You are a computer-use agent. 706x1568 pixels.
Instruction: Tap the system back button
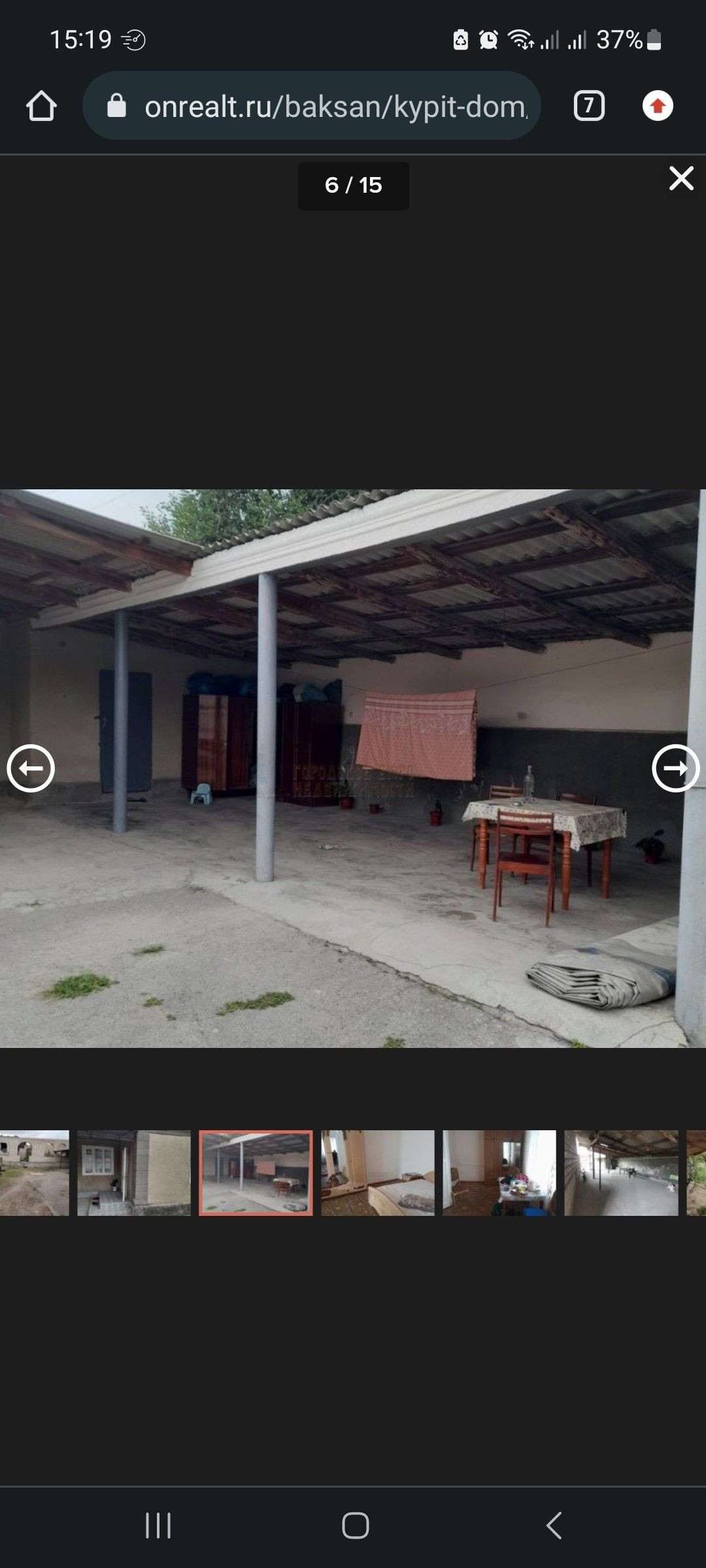[554, 1526]
